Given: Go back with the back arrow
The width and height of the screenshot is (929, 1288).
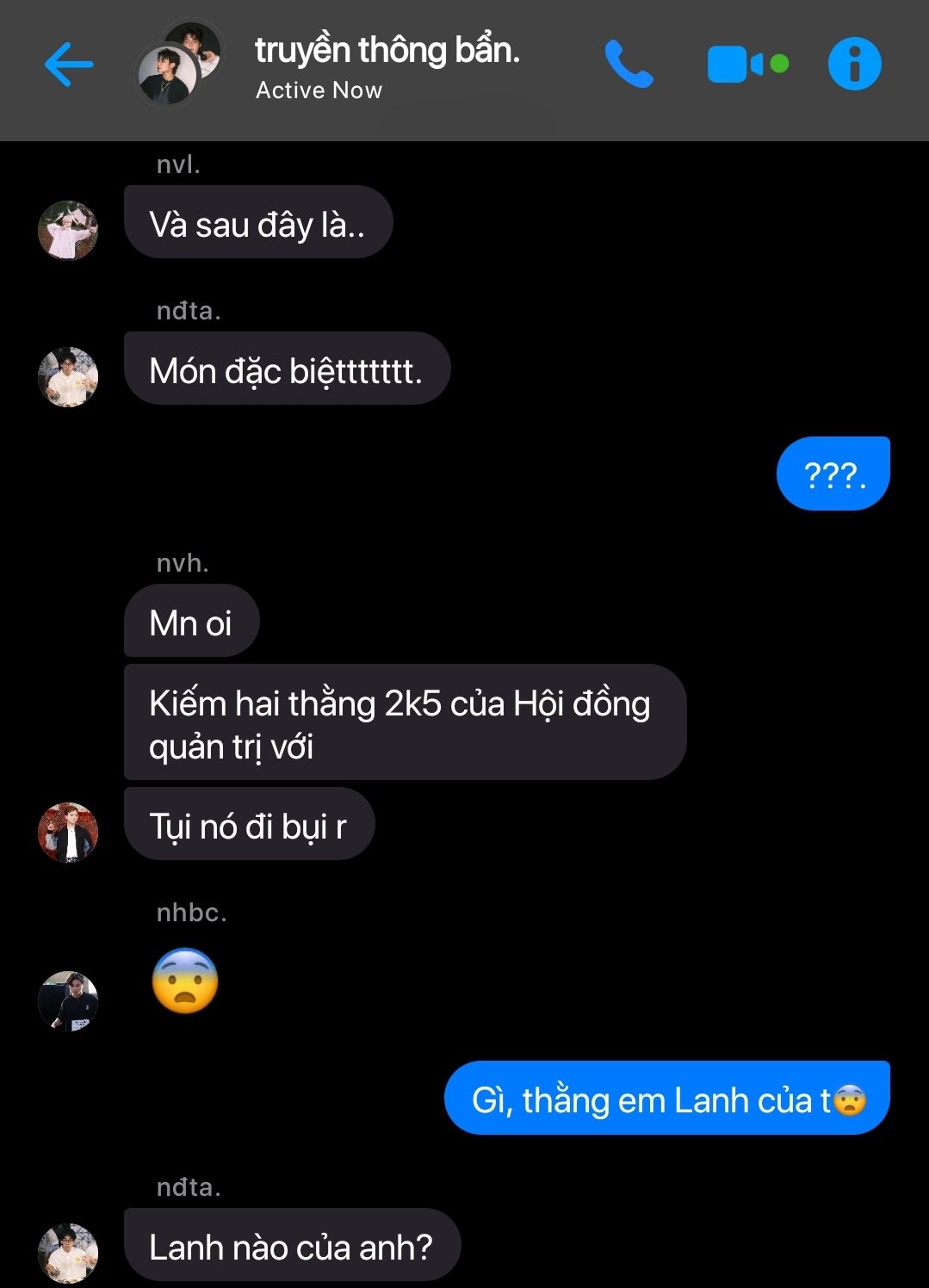Looking at the screenshot, I should pos(69,64).
